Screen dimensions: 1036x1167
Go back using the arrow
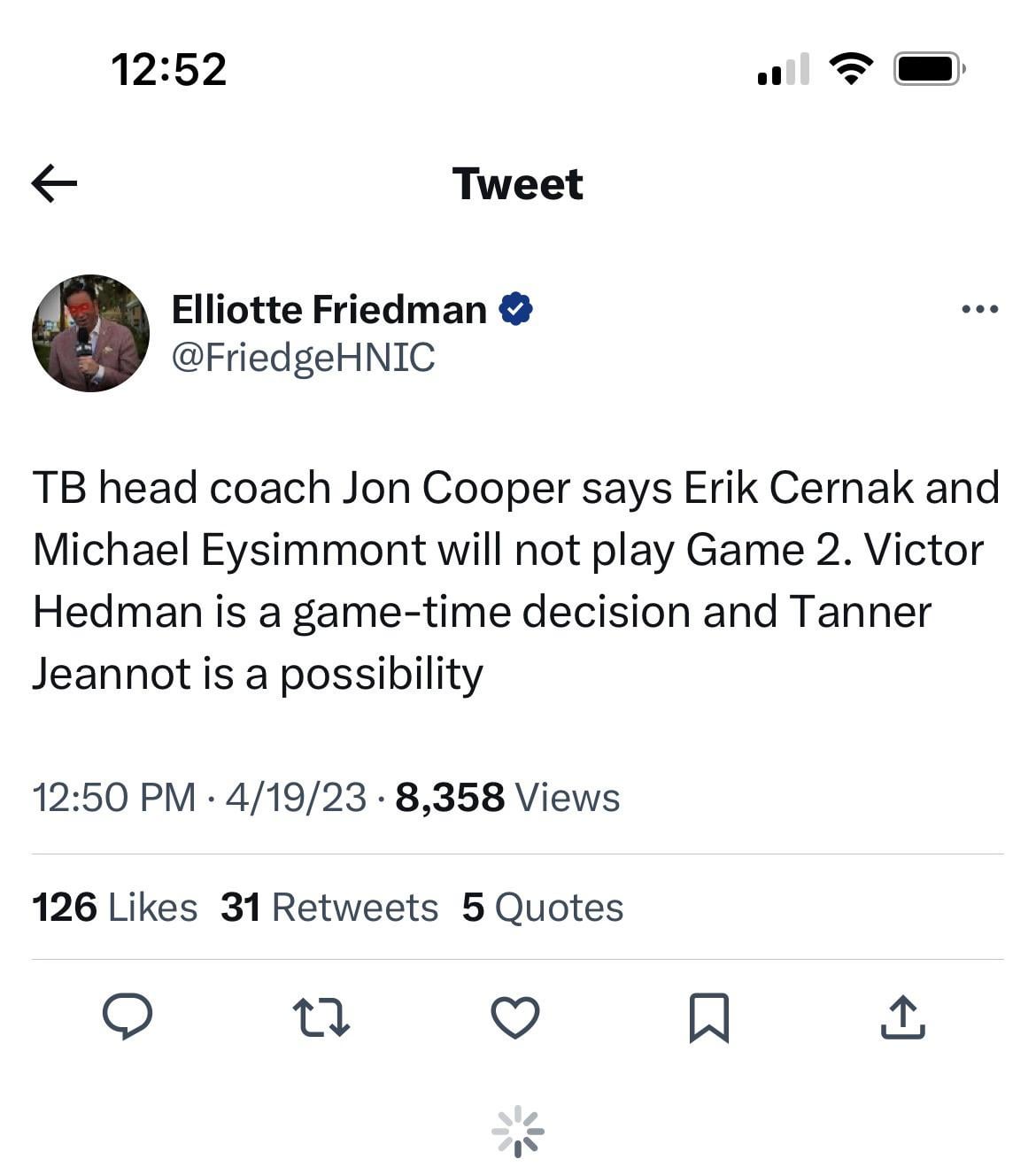tap(54, 183)
